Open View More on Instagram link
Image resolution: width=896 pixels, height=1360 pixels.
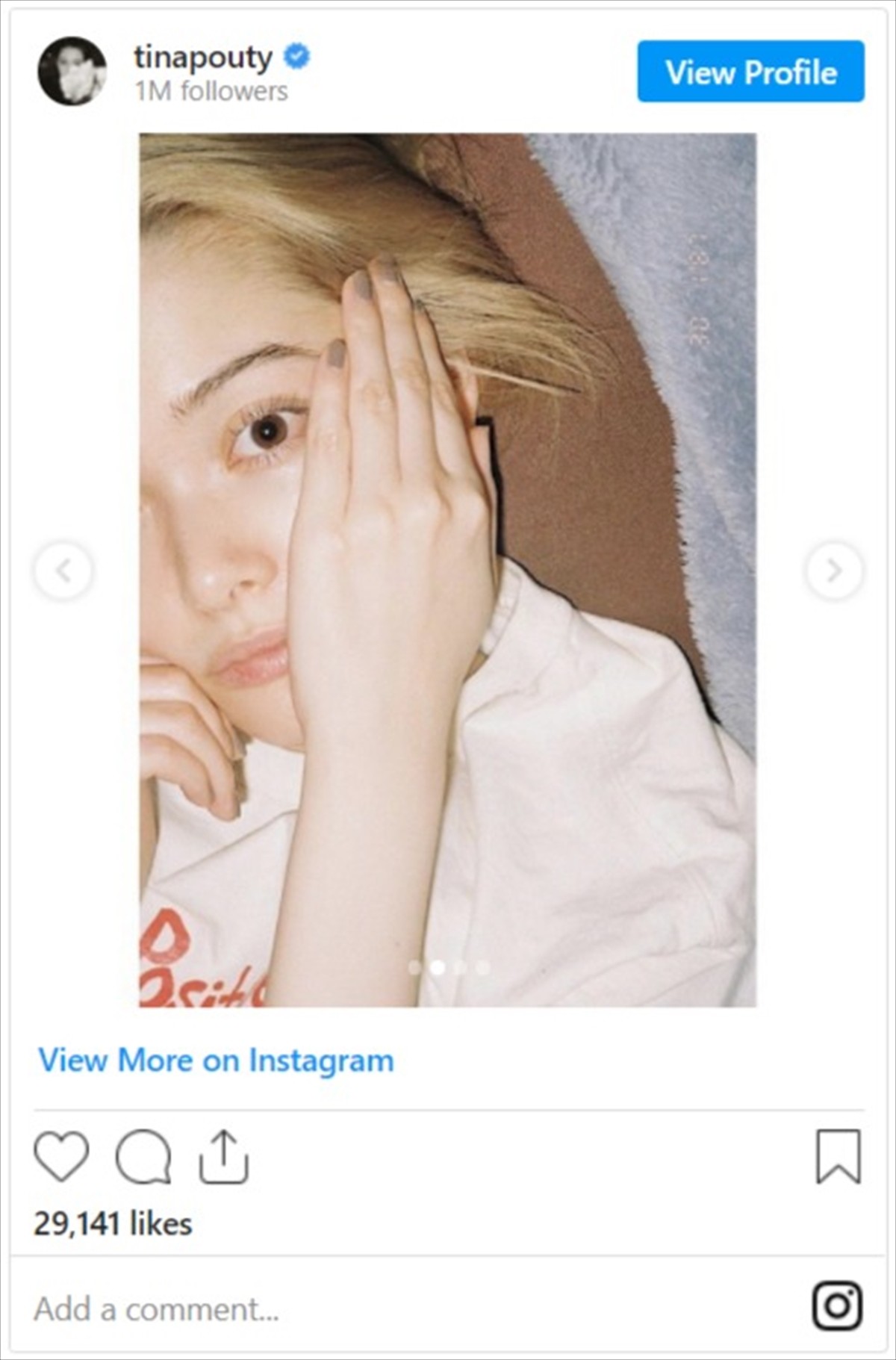[216, 1060]
